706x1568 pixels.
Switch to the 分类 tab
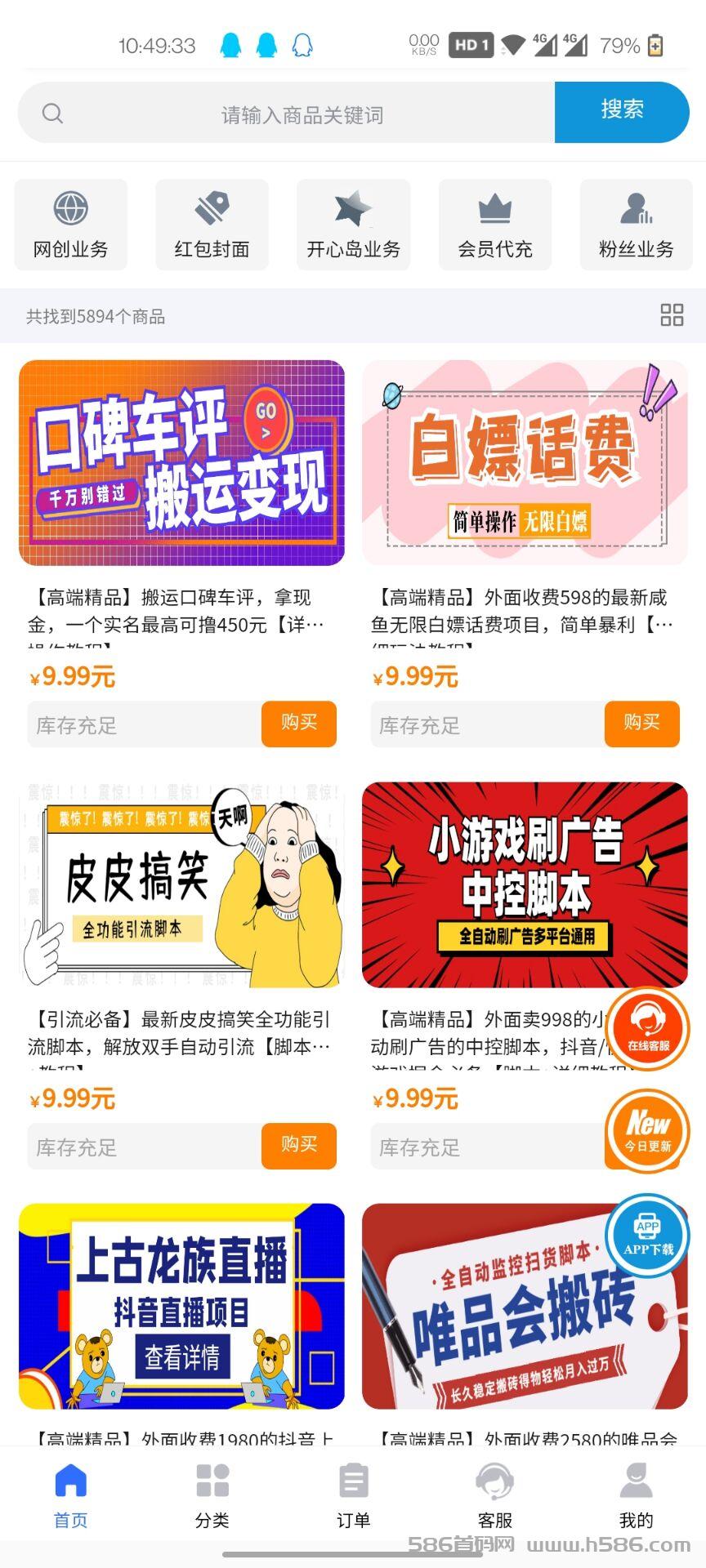tap(212, 1496)
